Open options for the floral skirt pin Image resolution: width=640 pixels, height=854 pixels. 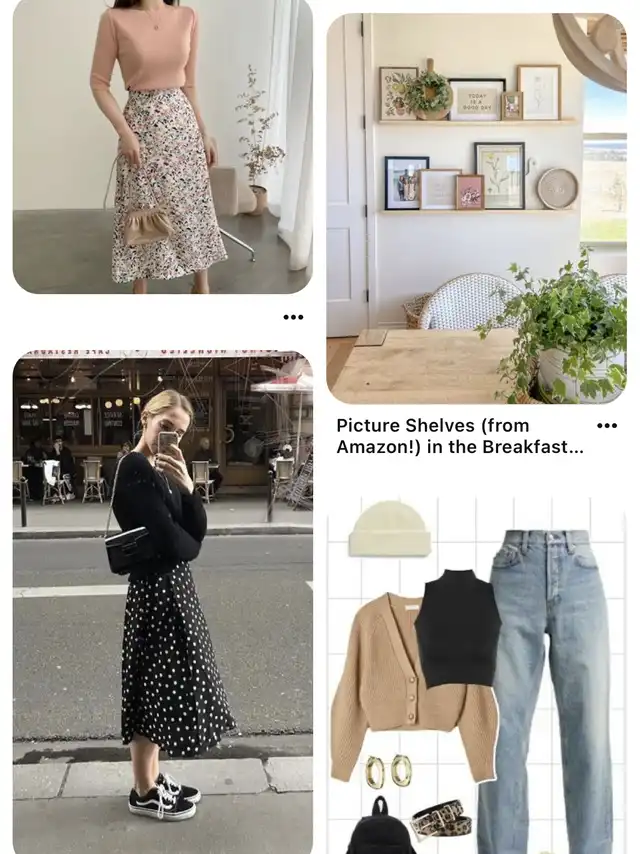(x=293, y=317)
